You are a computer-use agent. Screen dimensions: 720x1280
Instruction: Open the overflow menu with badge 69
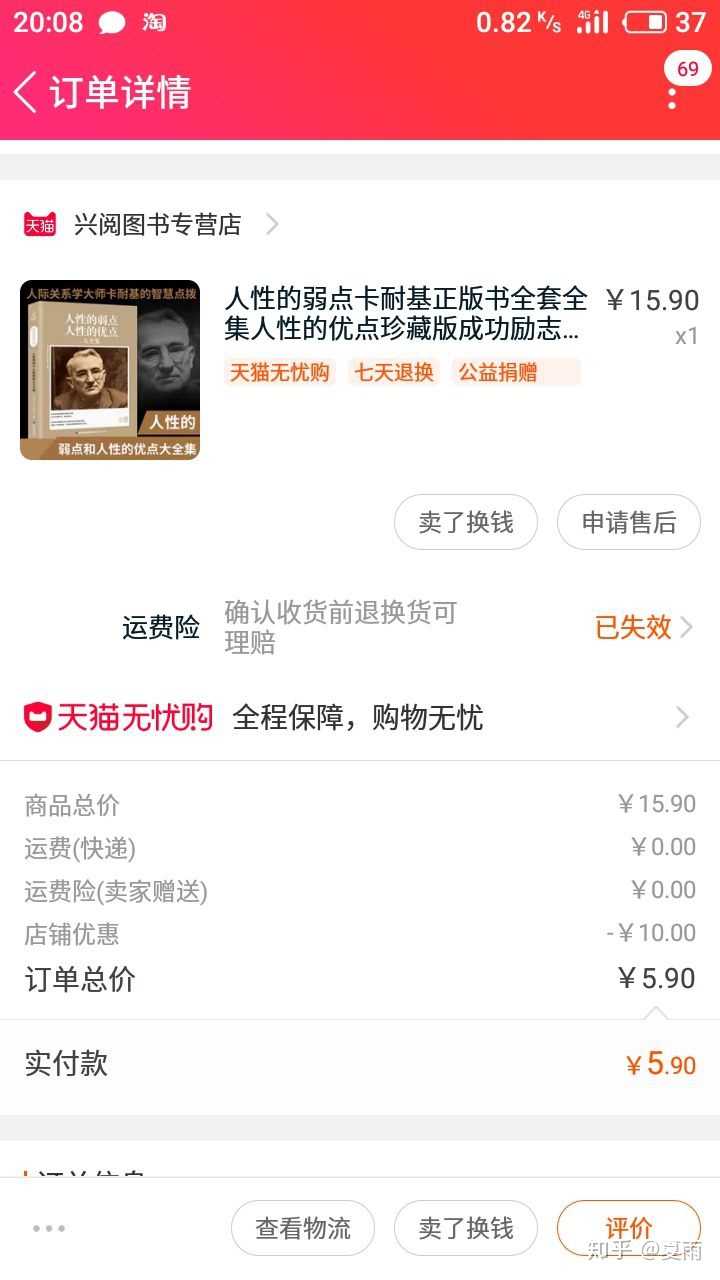point(673,94)
